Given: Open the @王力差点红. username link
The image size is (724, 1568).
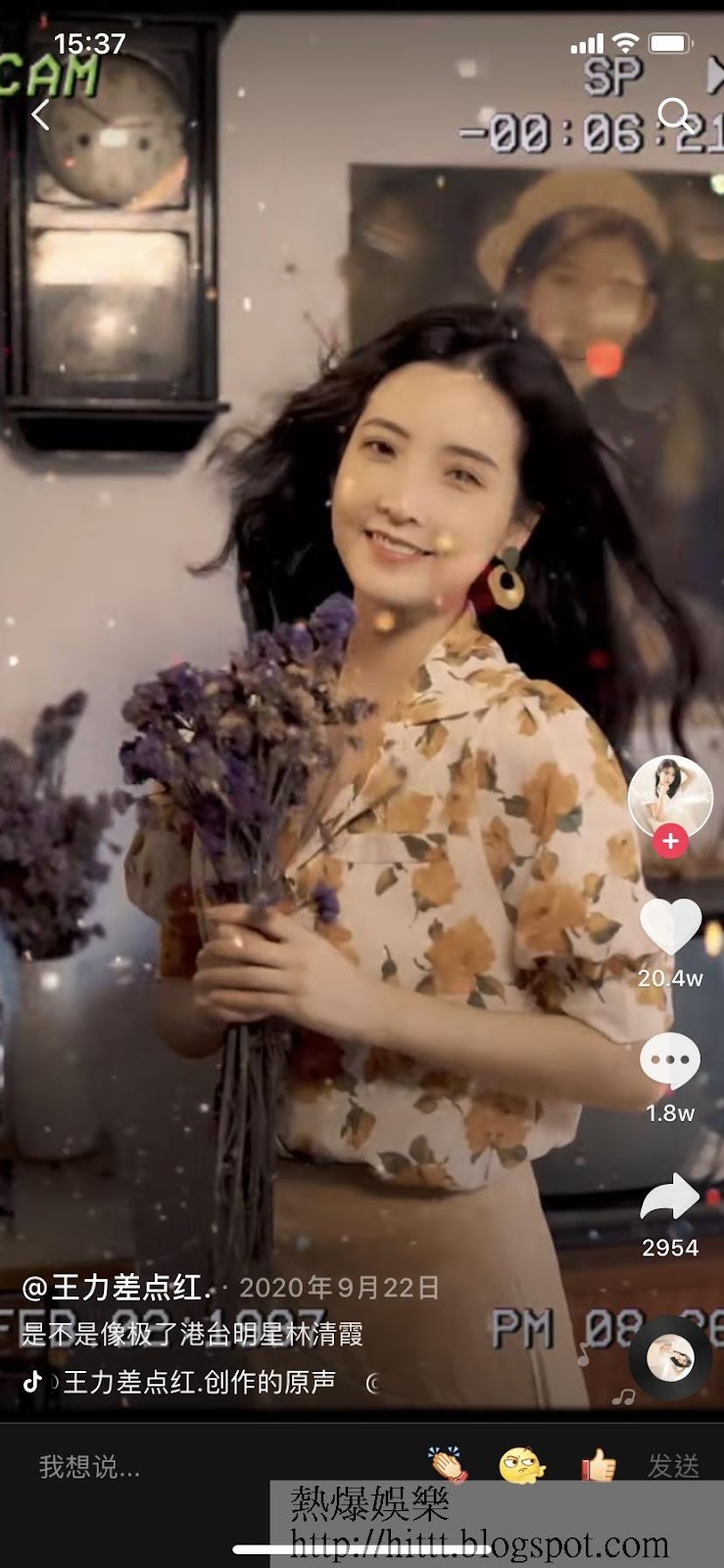Looking at the screenshot, I should (118, 1287).
